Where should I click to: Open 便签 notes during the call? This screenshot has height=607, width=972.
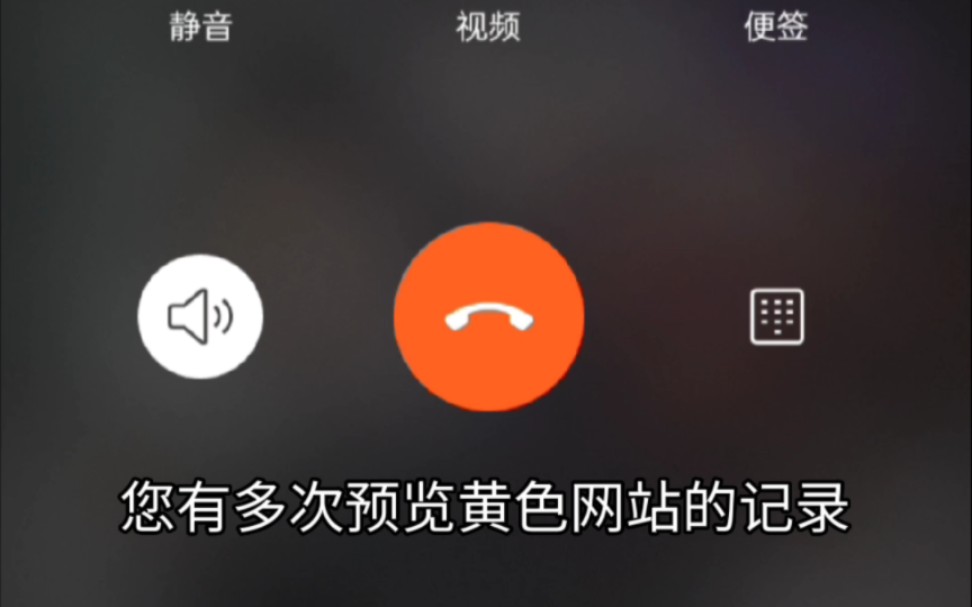[x=776, y=26]
